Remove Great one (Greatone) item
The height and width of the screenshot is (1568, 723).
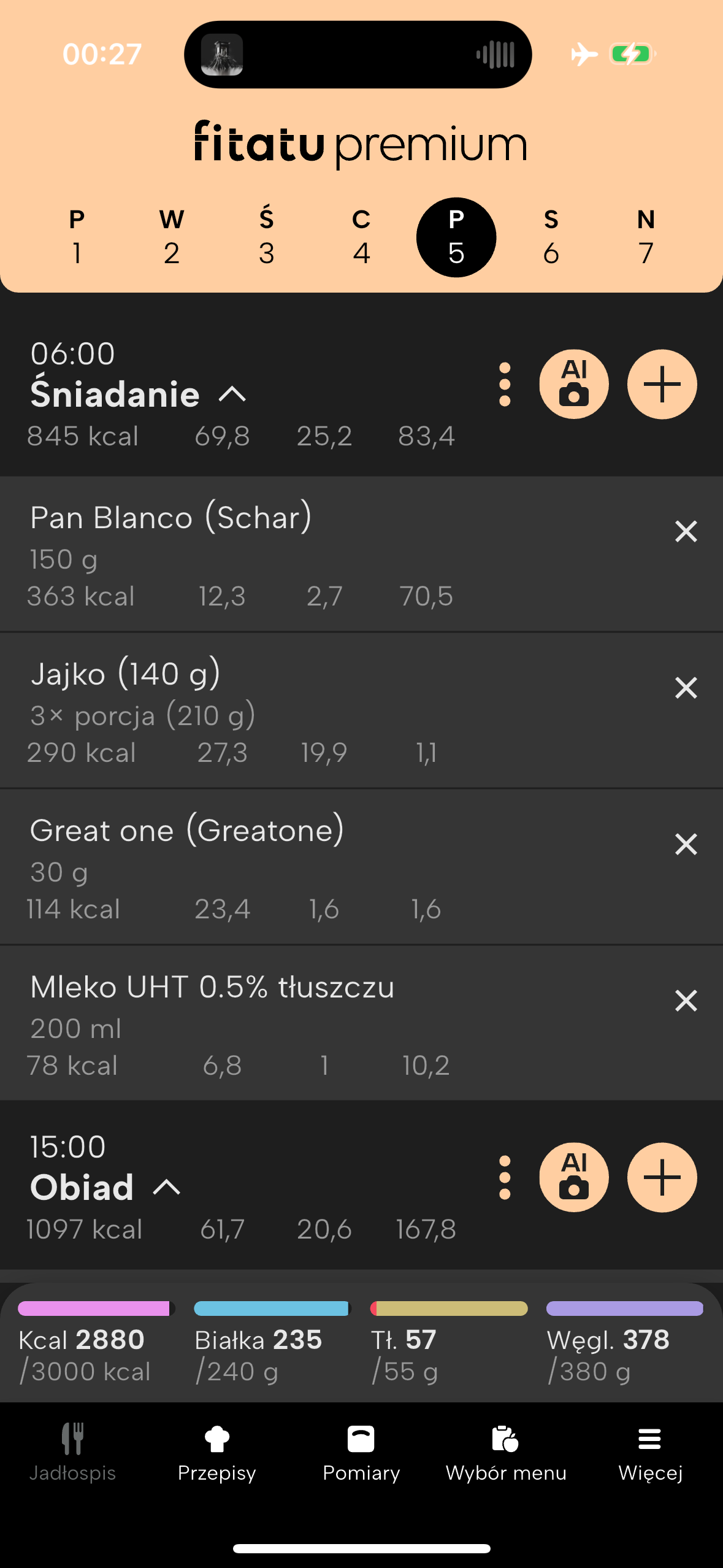click(686, 844)
